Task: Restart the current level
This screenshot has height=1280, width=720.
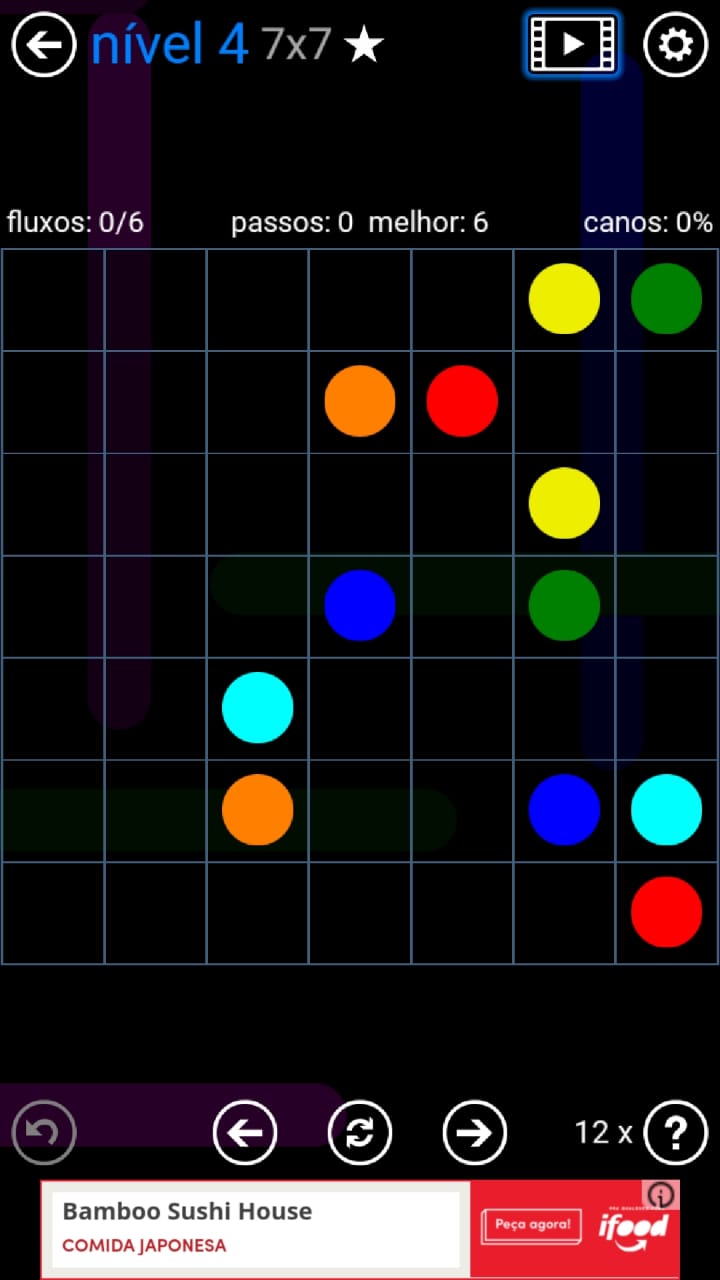Action: 360,1133
